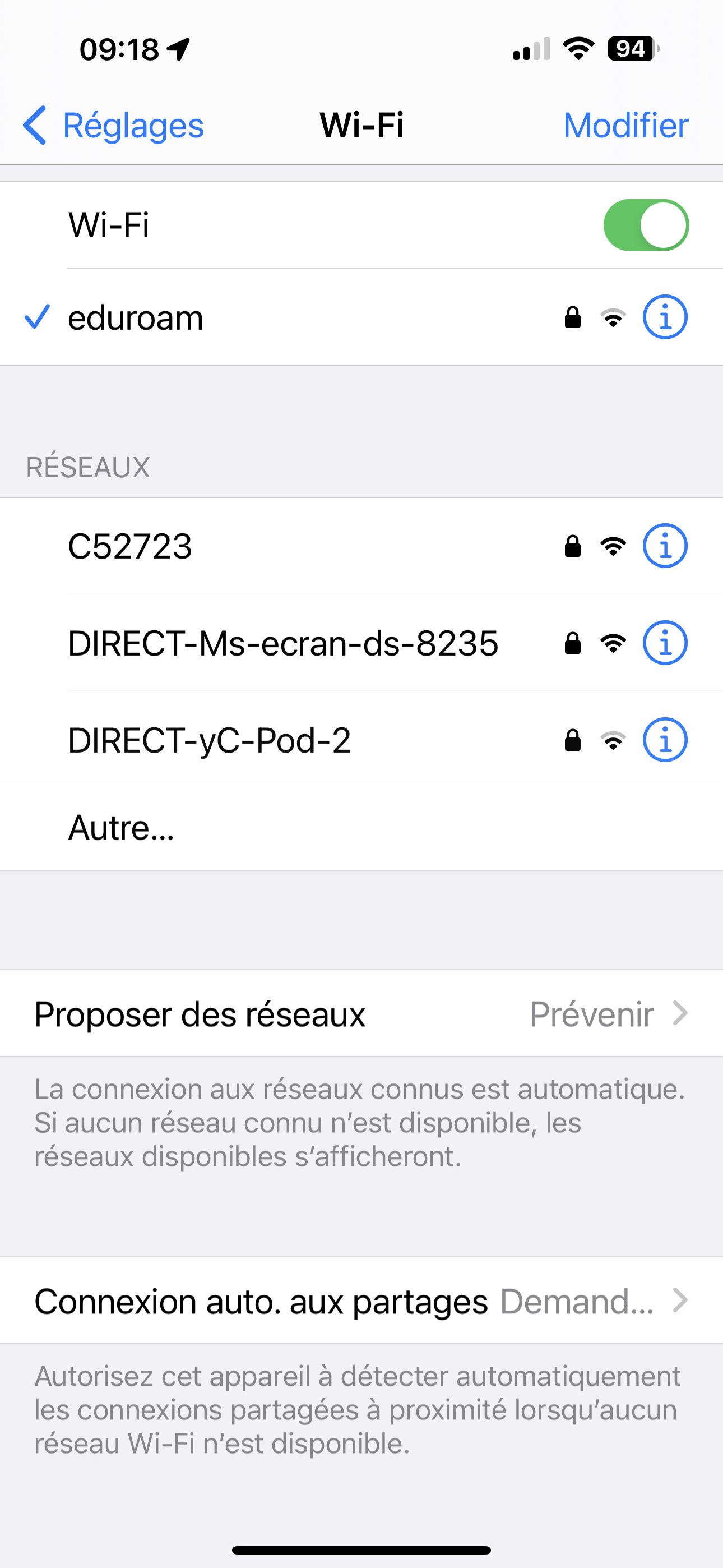Viewport: 723px width, 1568px height.
Task: Open Connexion auto. aux partages
Action: 361,1301
